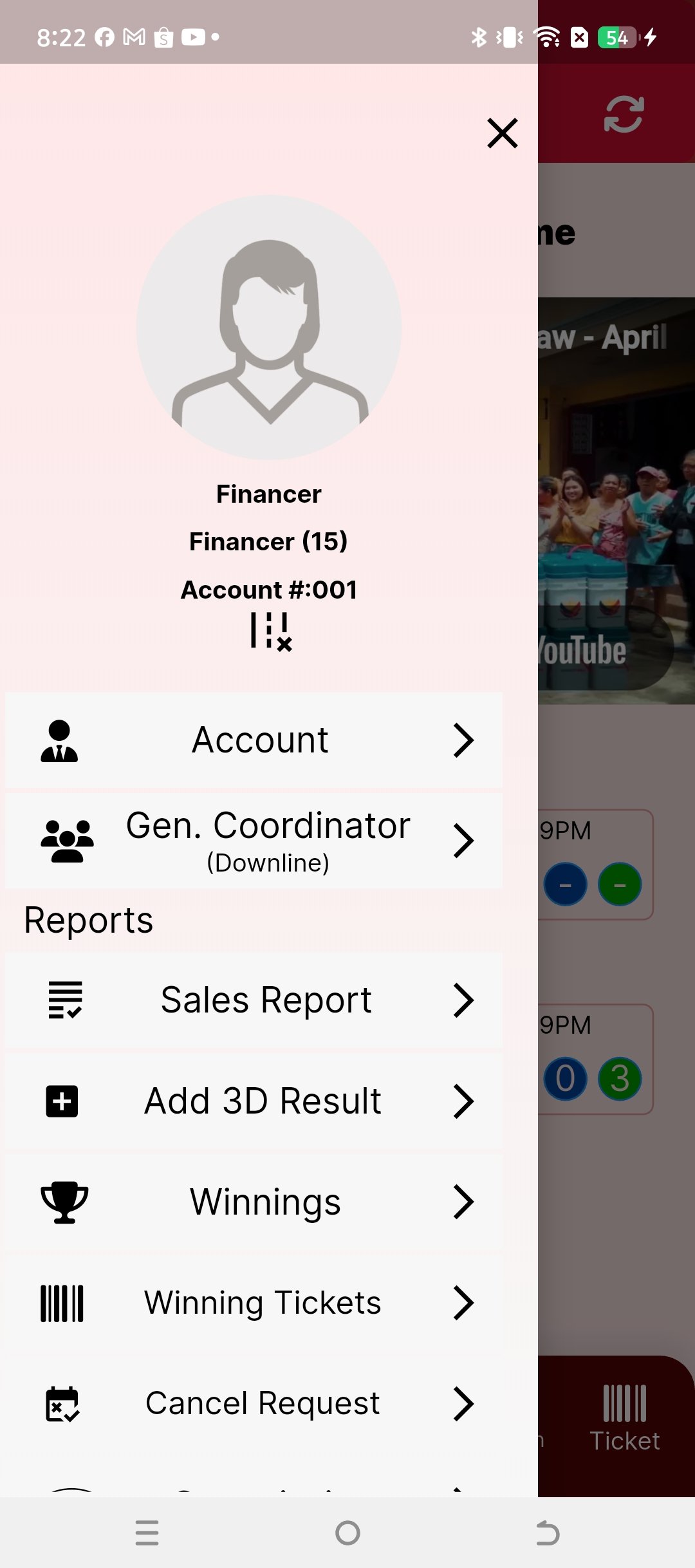Open the Sales Report menu item
695x1568 pixels.
[x=266, y=999]
